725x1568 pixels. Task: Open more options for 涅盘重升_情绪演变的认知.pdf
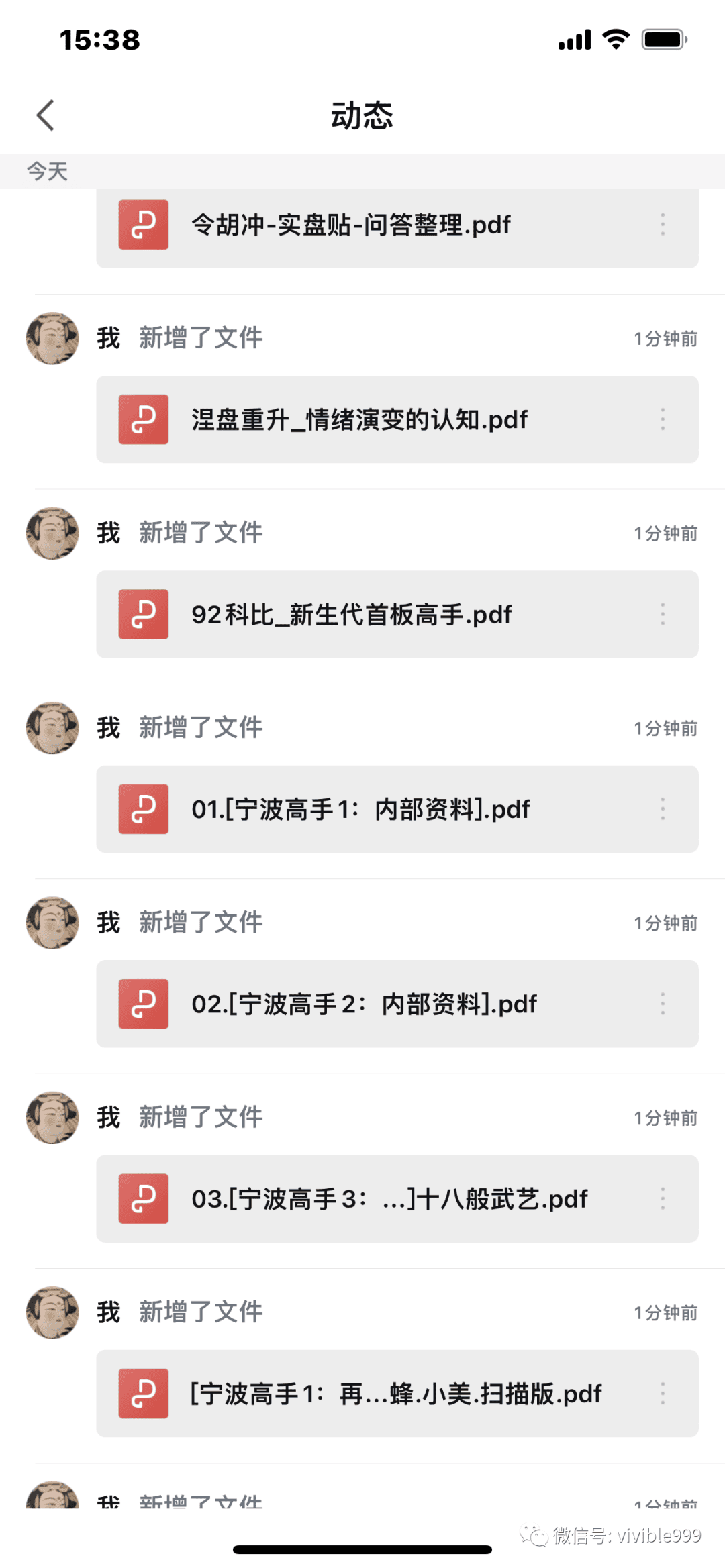coord(662,419)
